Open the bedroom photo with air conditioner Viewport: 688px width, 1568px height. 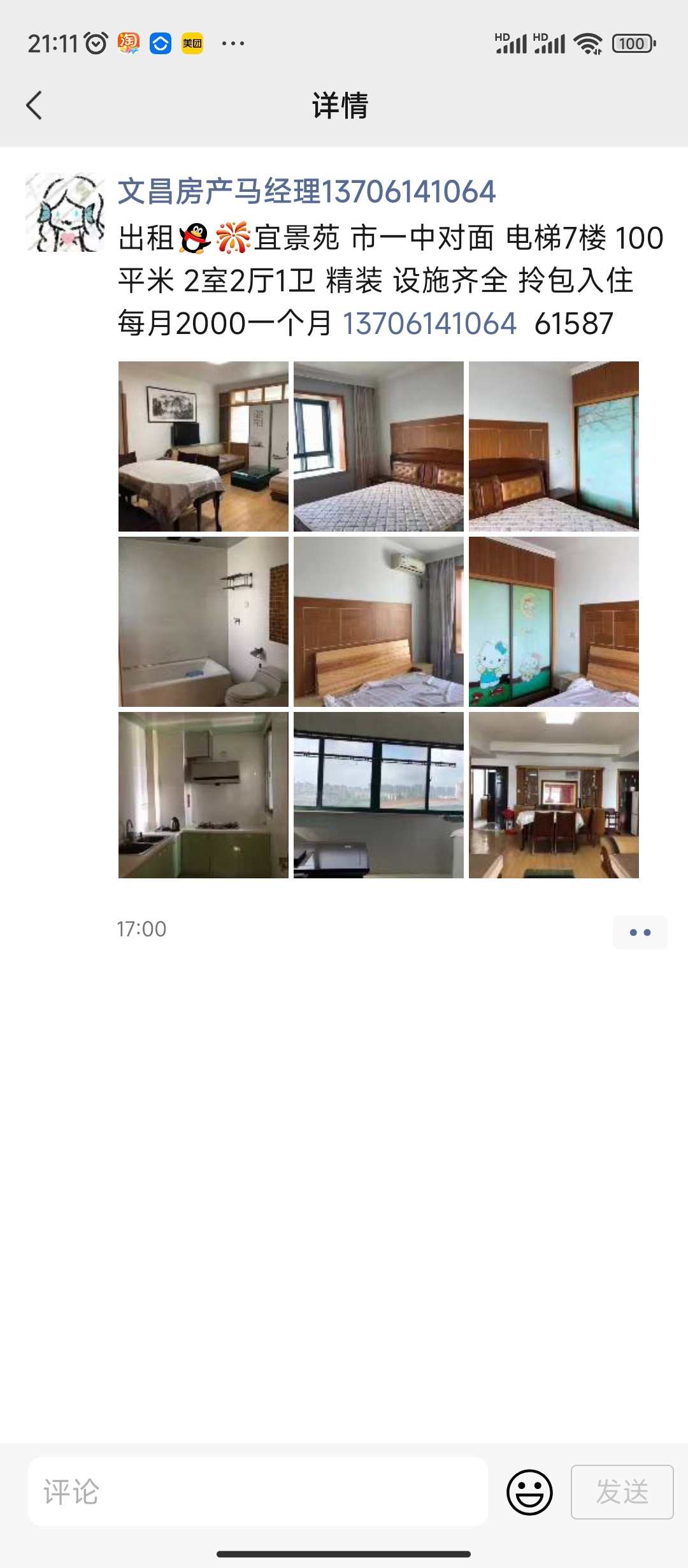coord(378,621)
